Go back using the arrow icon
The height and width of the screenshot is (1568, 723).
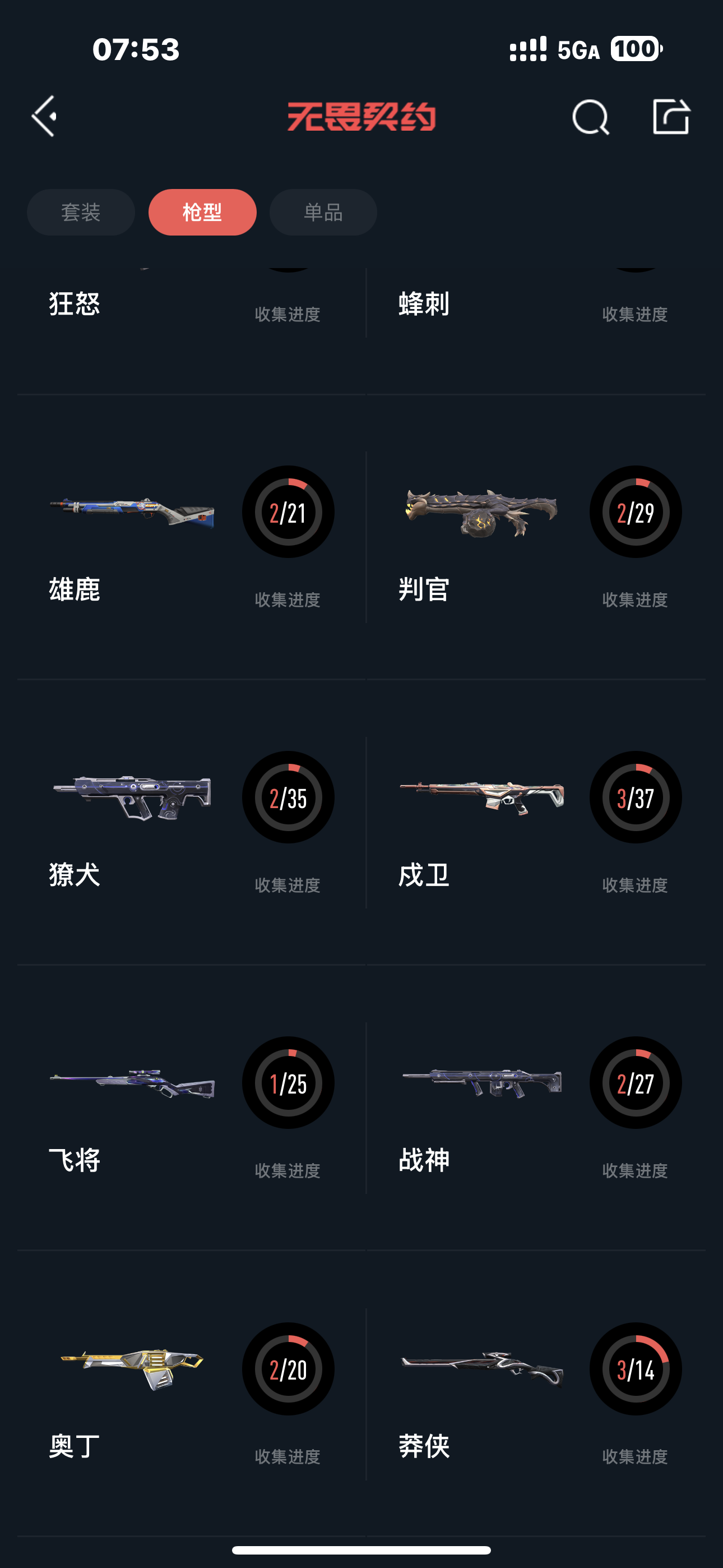[44, 116]
